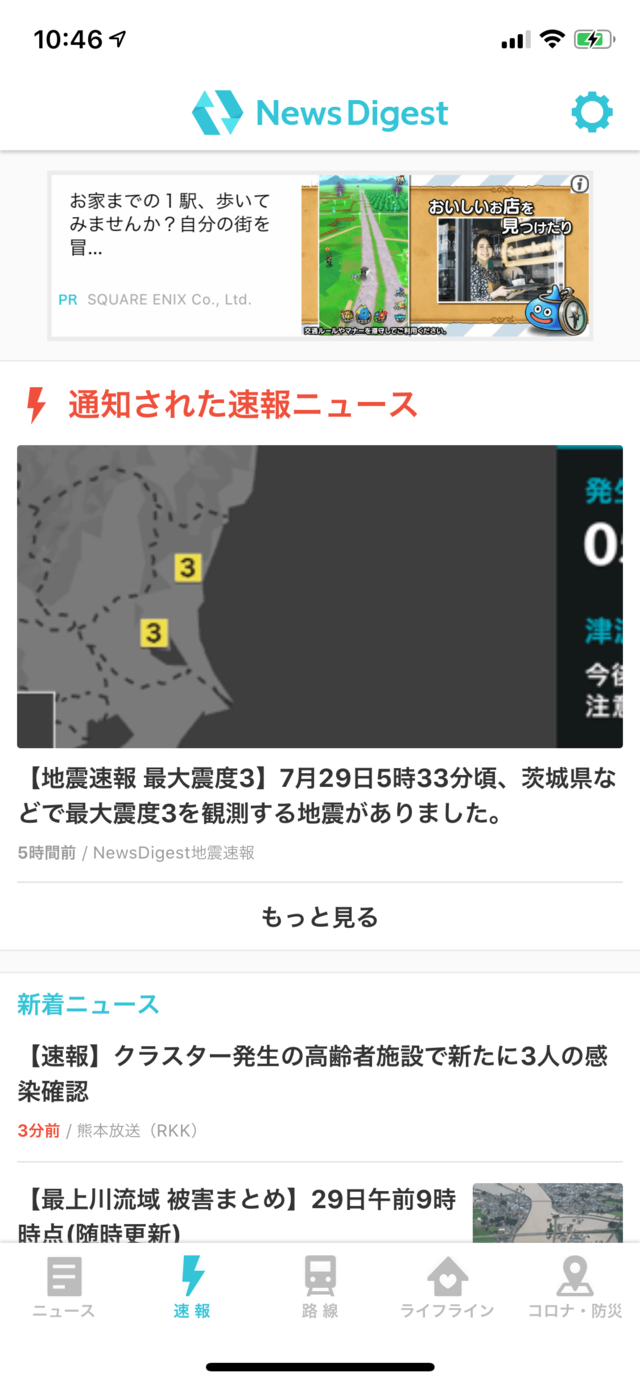This screenshot has height=1385, width=640.
Task: Select the 速報 tab
Action: 192,1288
